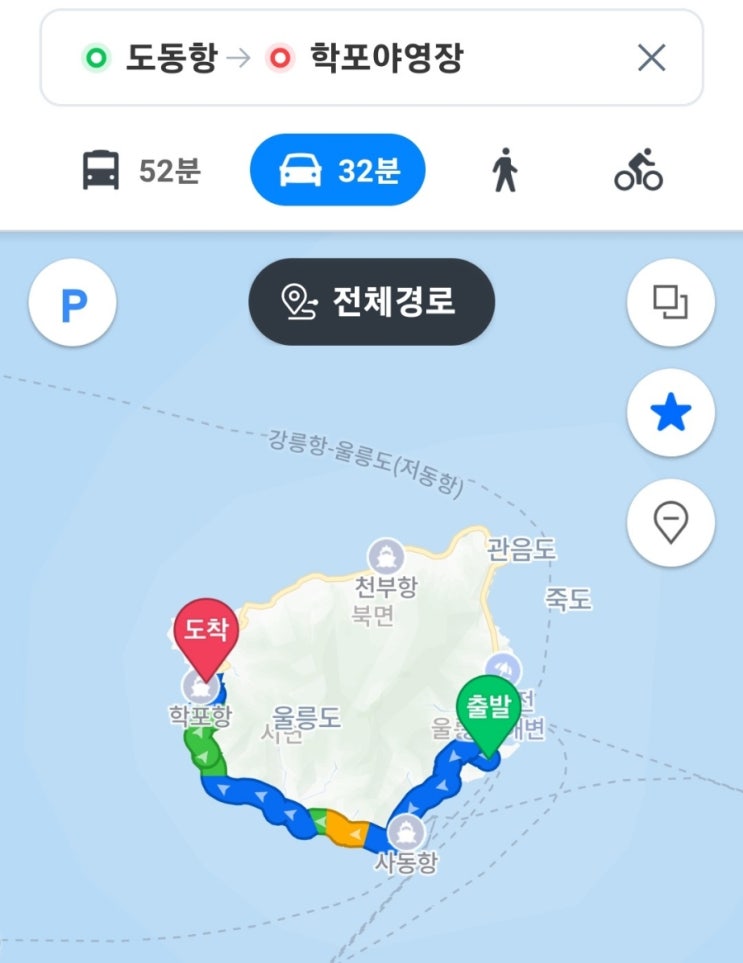Screen dimensions: 743x963
Task: Select the car 32분 route tab
Action: pyautogui.click(x=338, y=170)
